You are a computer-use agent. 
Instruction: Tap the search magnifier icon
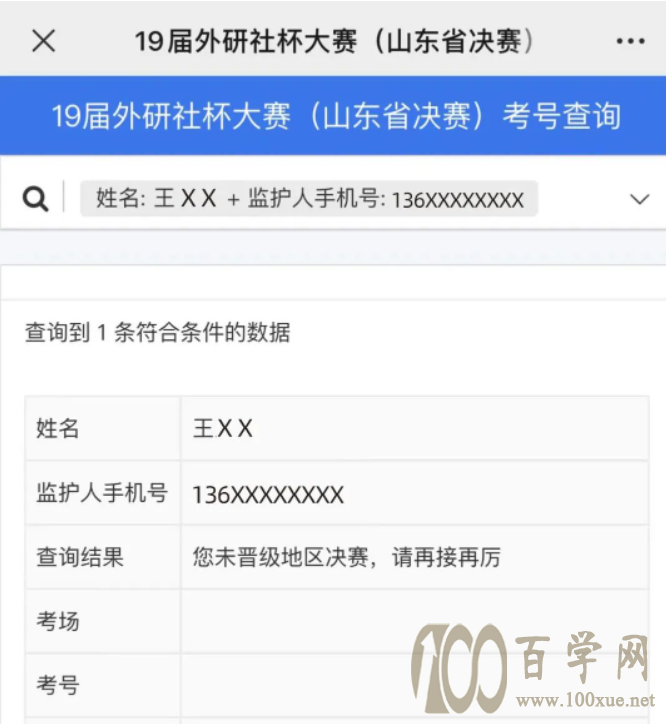coord(36,199)
